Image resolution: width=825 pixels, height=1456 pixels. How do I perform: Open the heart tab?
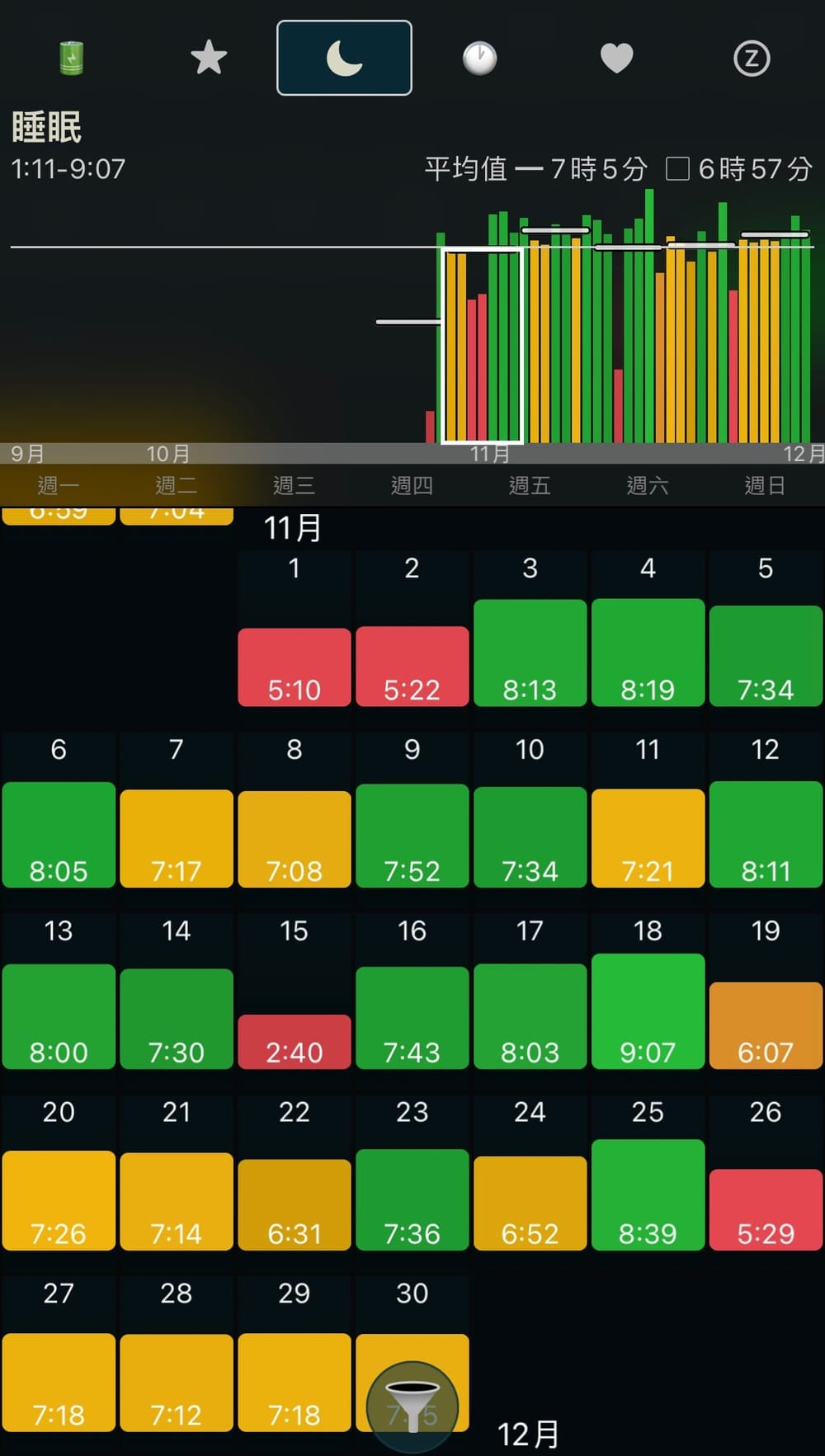pyautogui.click(x=616, y=59)
